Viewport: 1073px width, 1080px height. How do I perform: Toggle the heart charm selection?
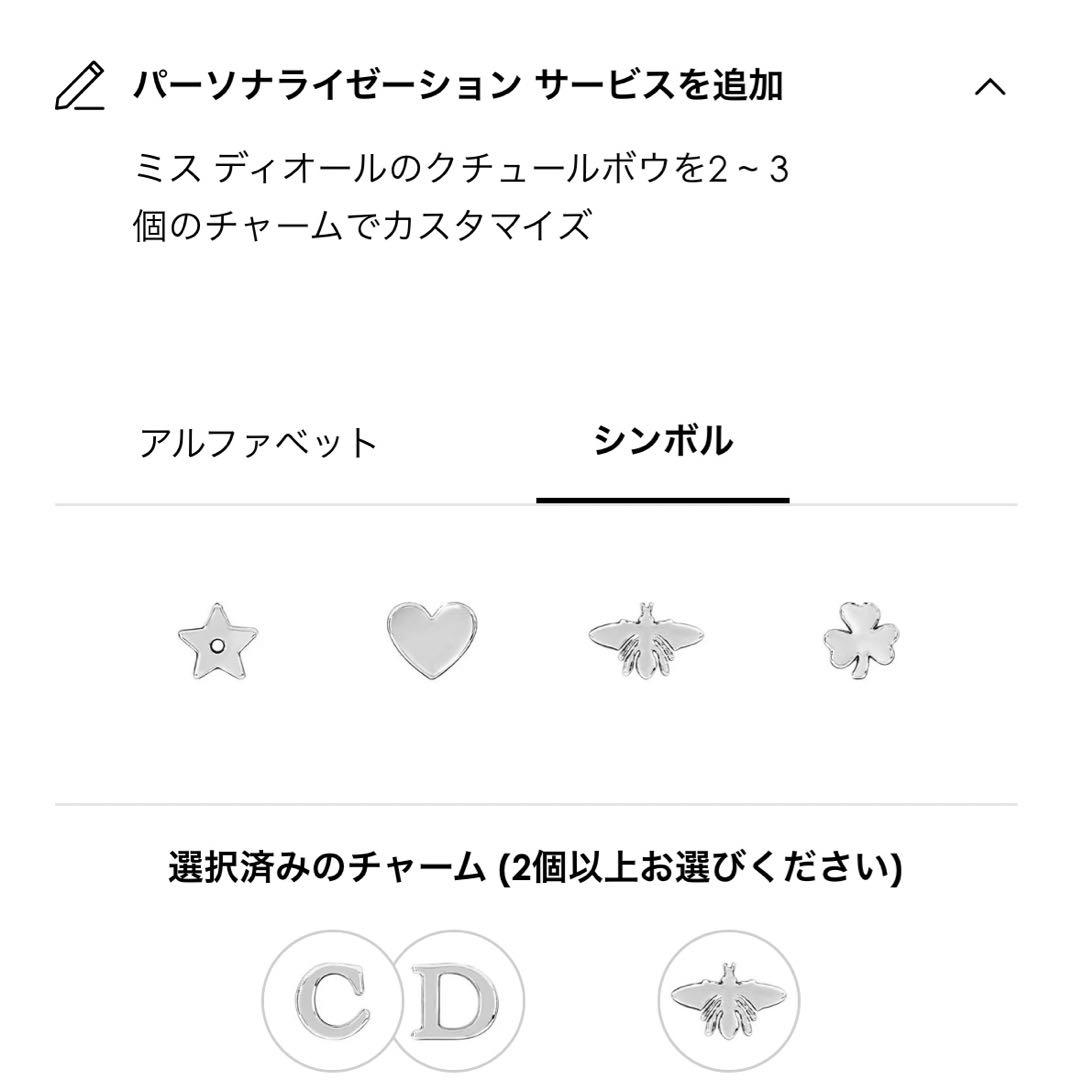click(x=432, y=635)
